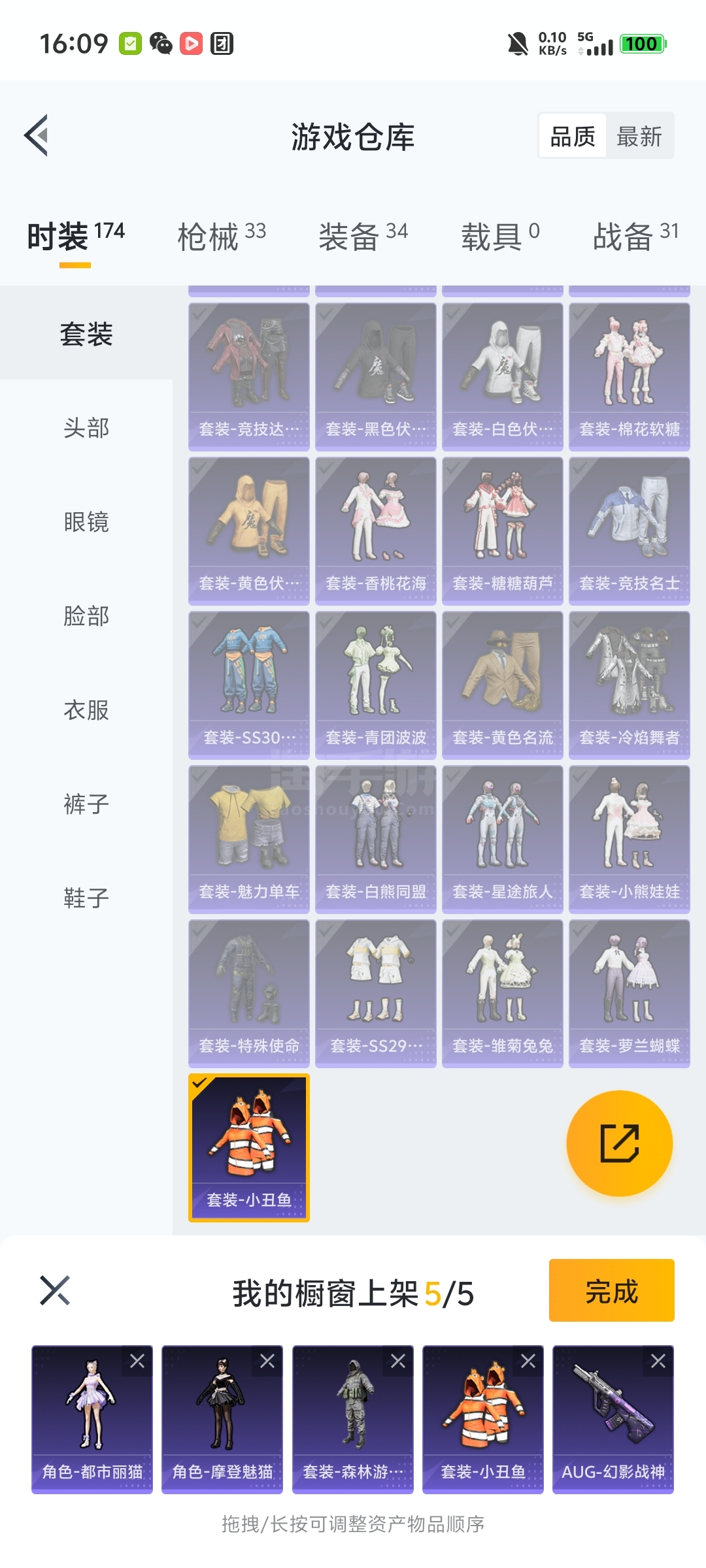
Task: Sort items by 最新
Action: click(x=639, y=137)
